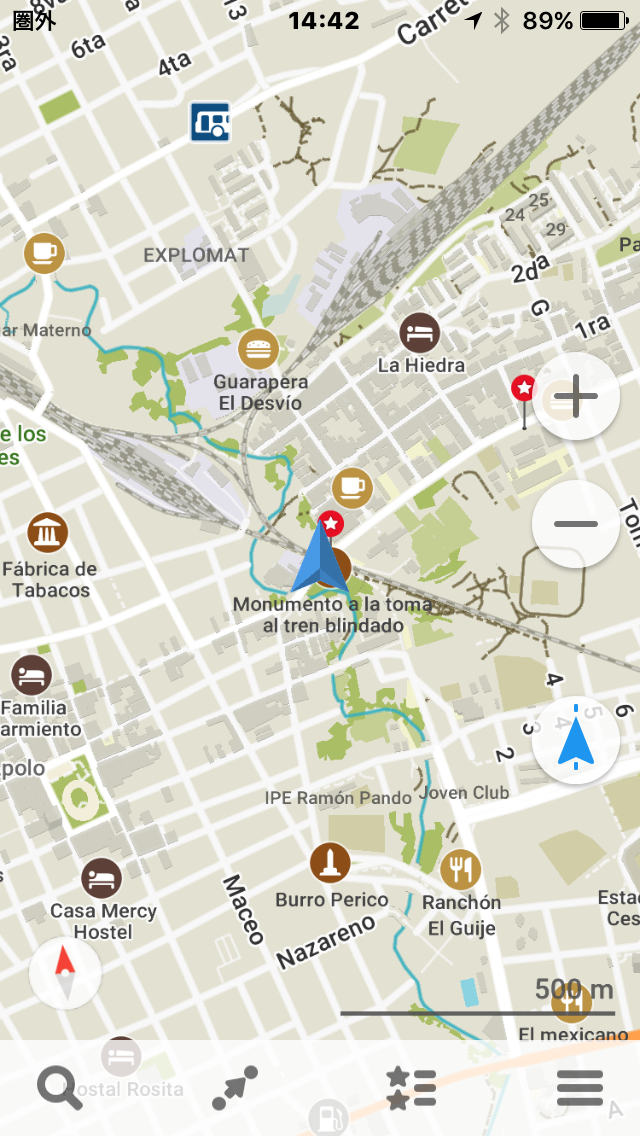Select Ranchón El Guije restaurant marker

[x=460, y=869]
